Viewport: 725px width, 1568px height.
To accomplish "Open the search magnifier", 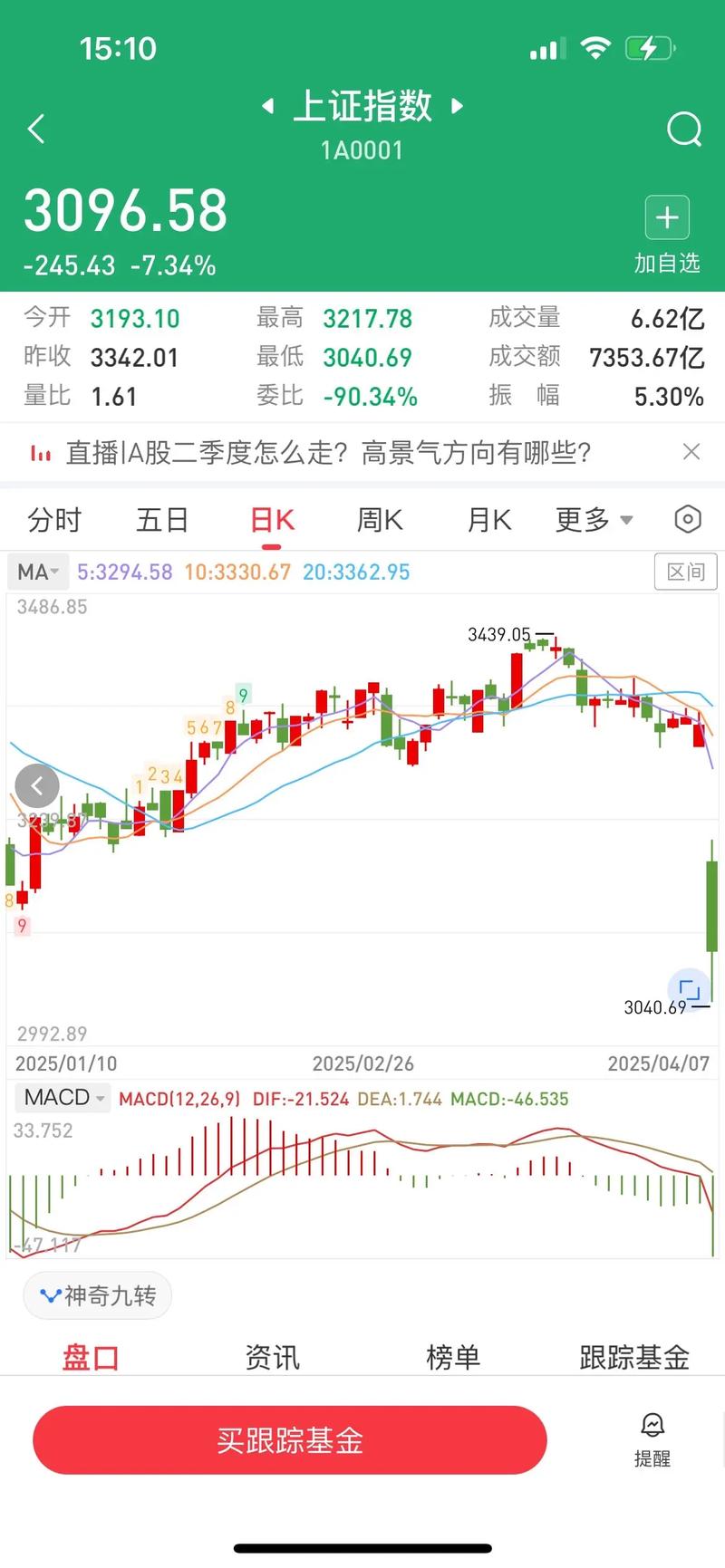I will [684, 130].
